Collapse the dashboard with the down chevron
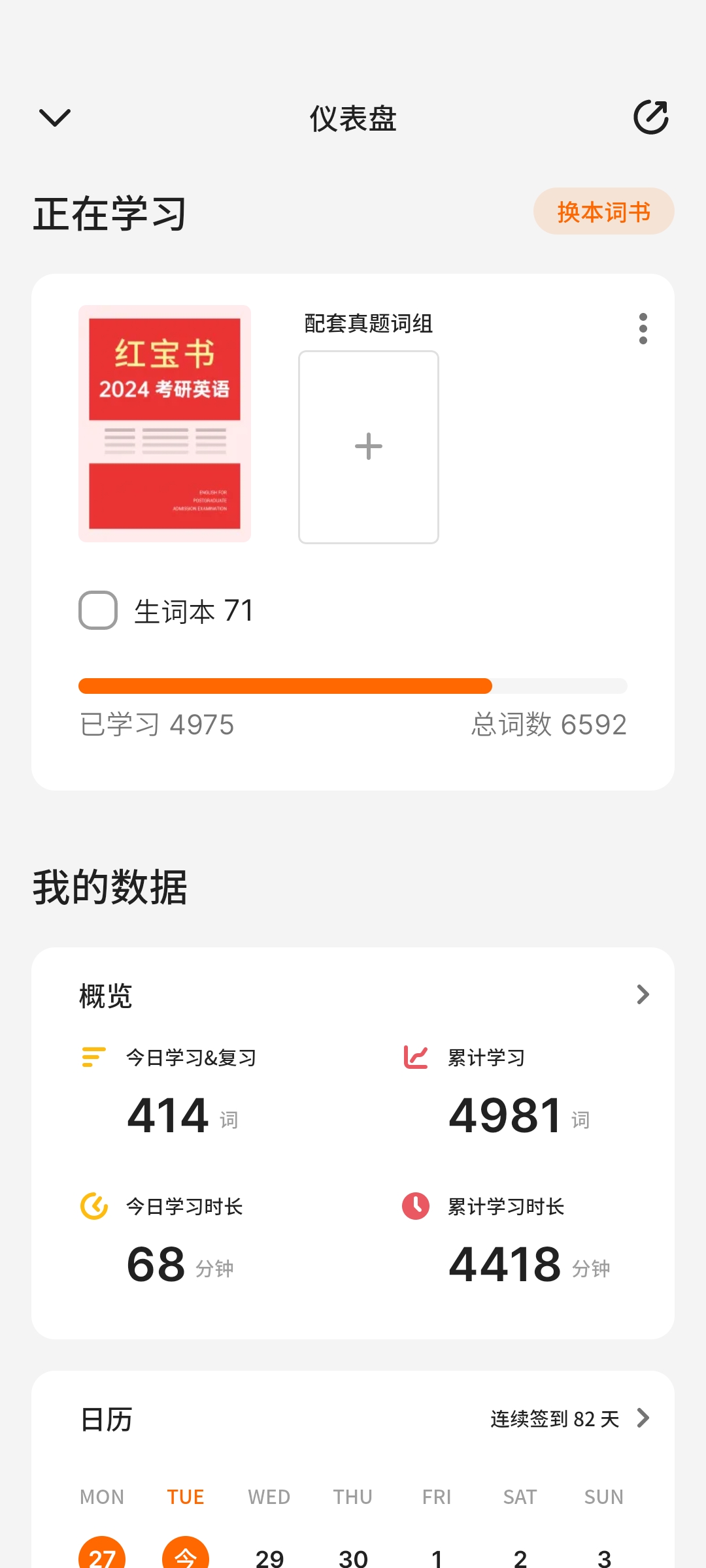Image resolution: width=706 pixels, height=1568 pixels. click(55, 118)
